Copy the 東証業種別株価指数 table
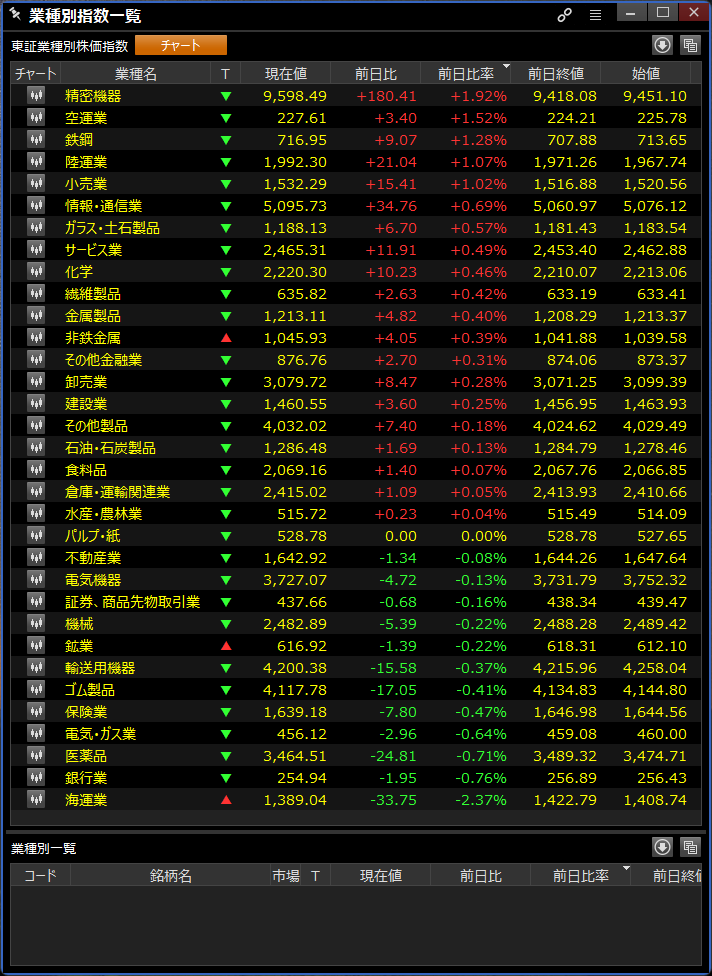This screenshot has height=976, width=712. (x=690, y=45)
